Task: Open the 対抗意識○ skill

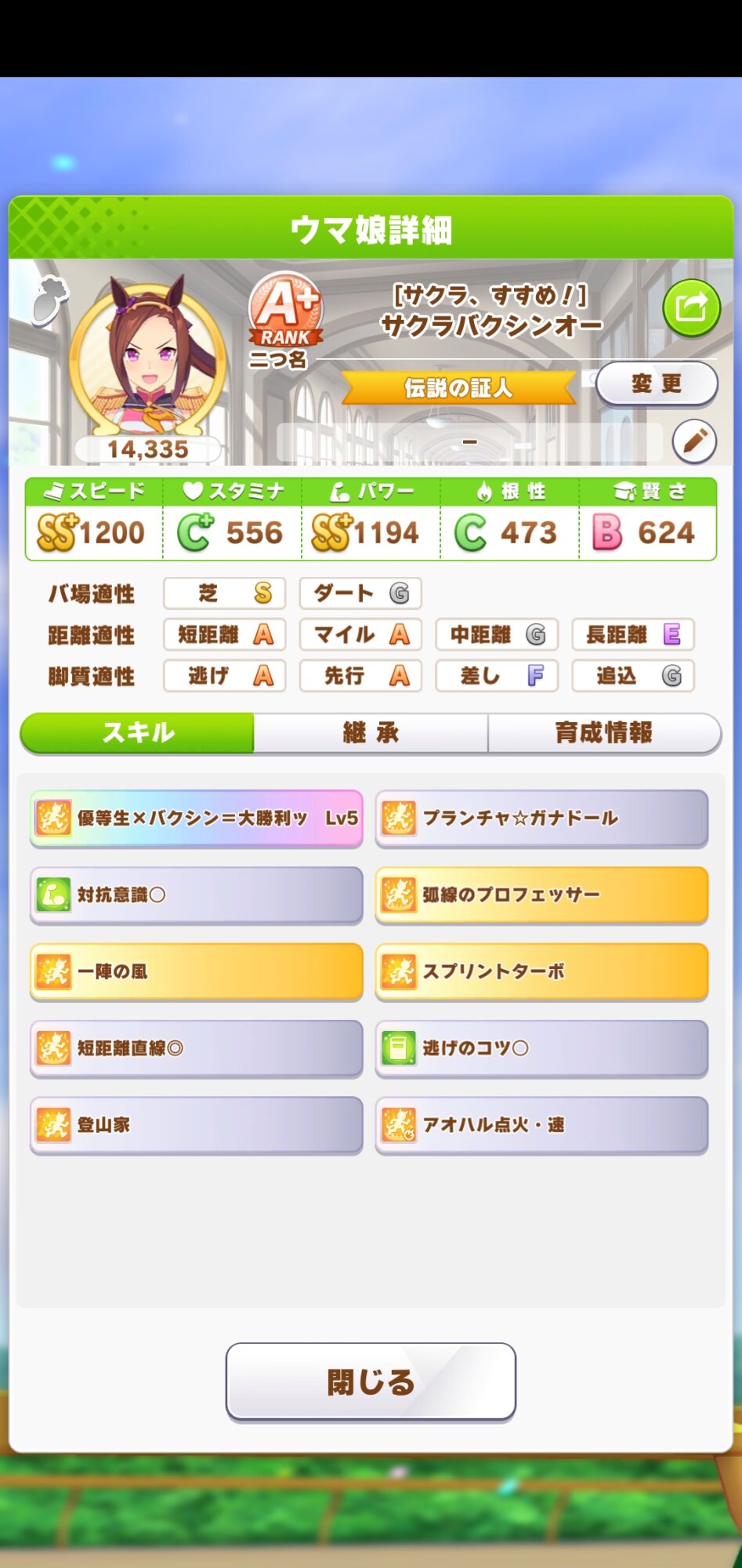Action: [x=197, y=895]
